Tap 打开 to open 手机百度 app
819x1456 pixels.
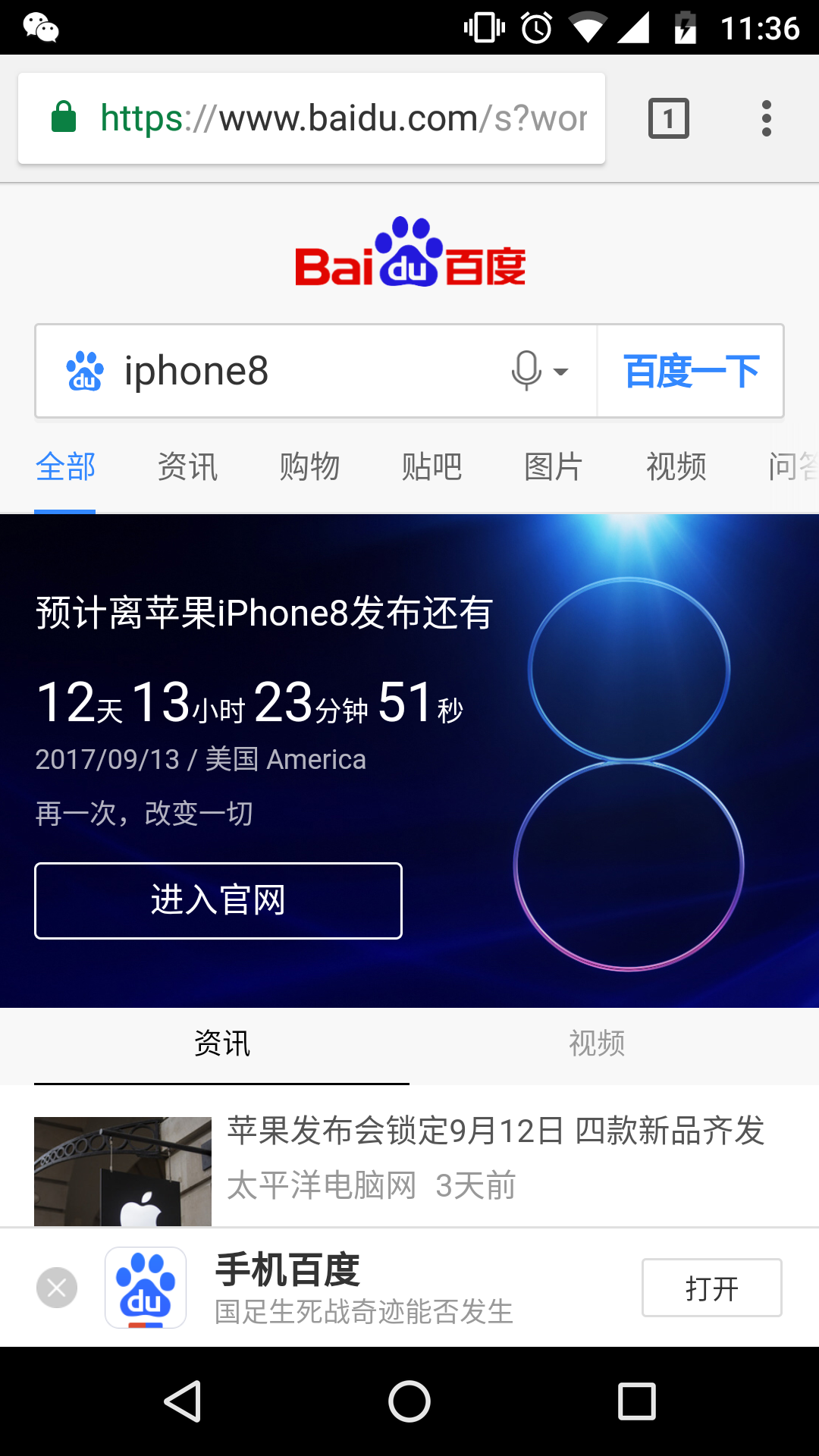711,1288
